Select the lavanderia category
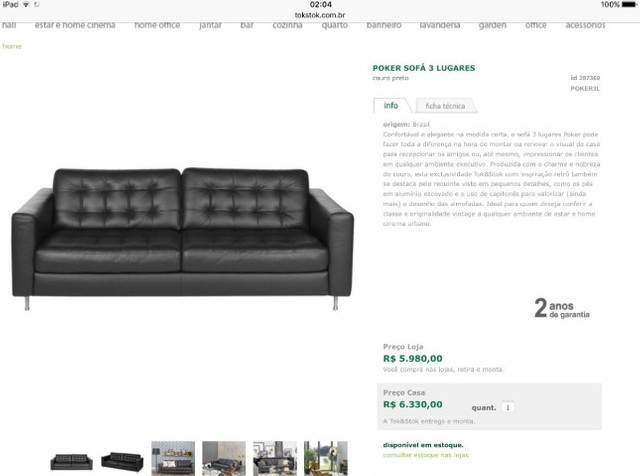 pyautogui.click(x=442, y=24)
